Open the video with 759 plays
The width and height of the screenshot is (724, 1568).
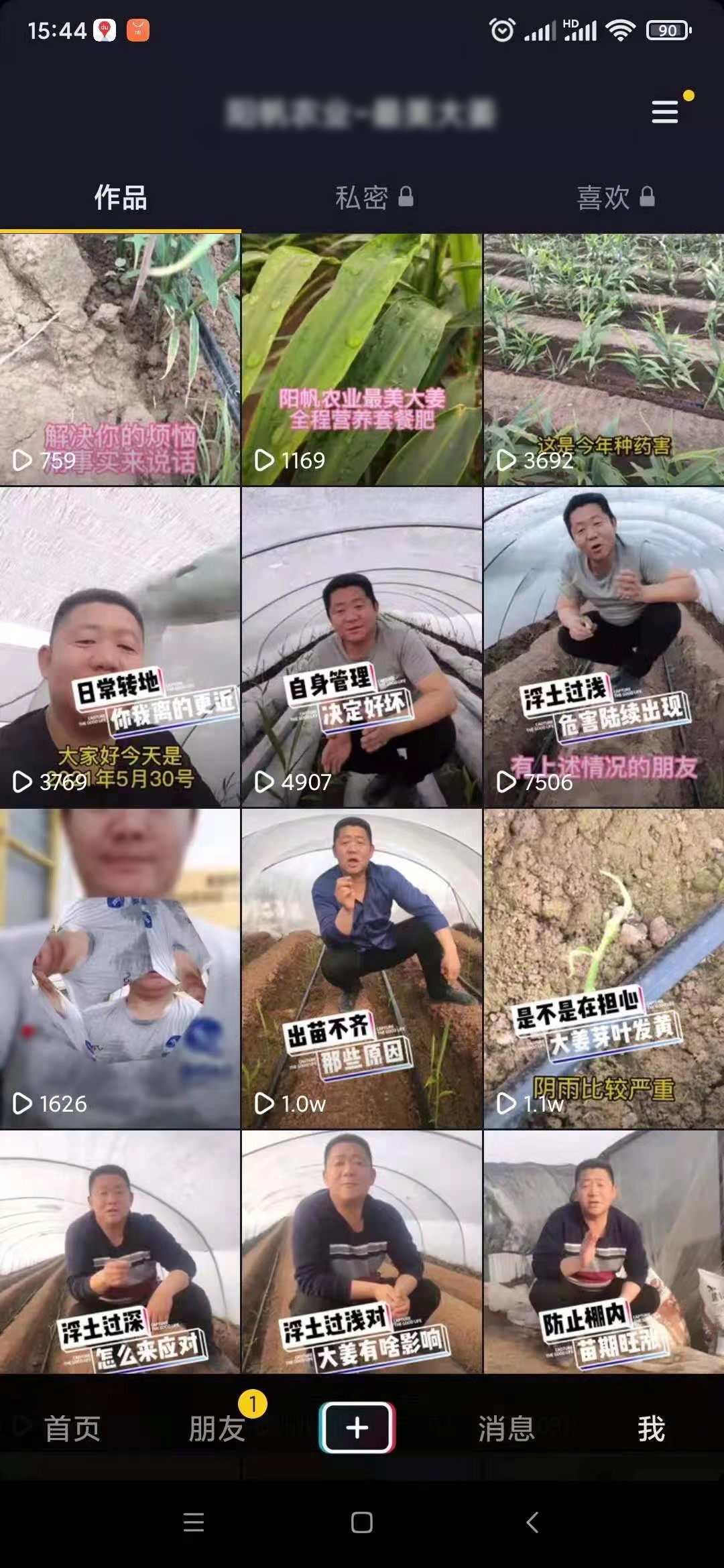point(120,359)
